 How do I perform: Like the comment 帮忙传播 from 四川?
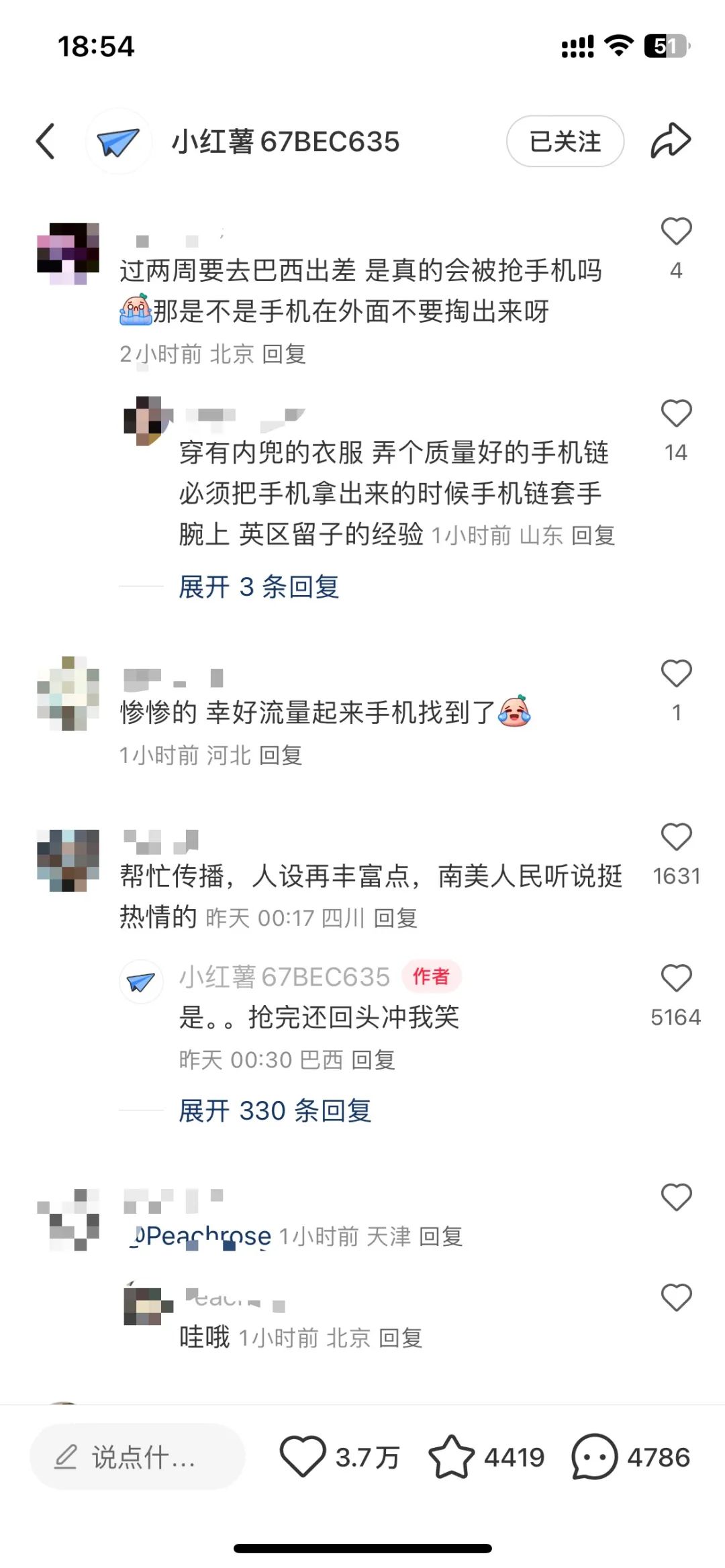676,837
